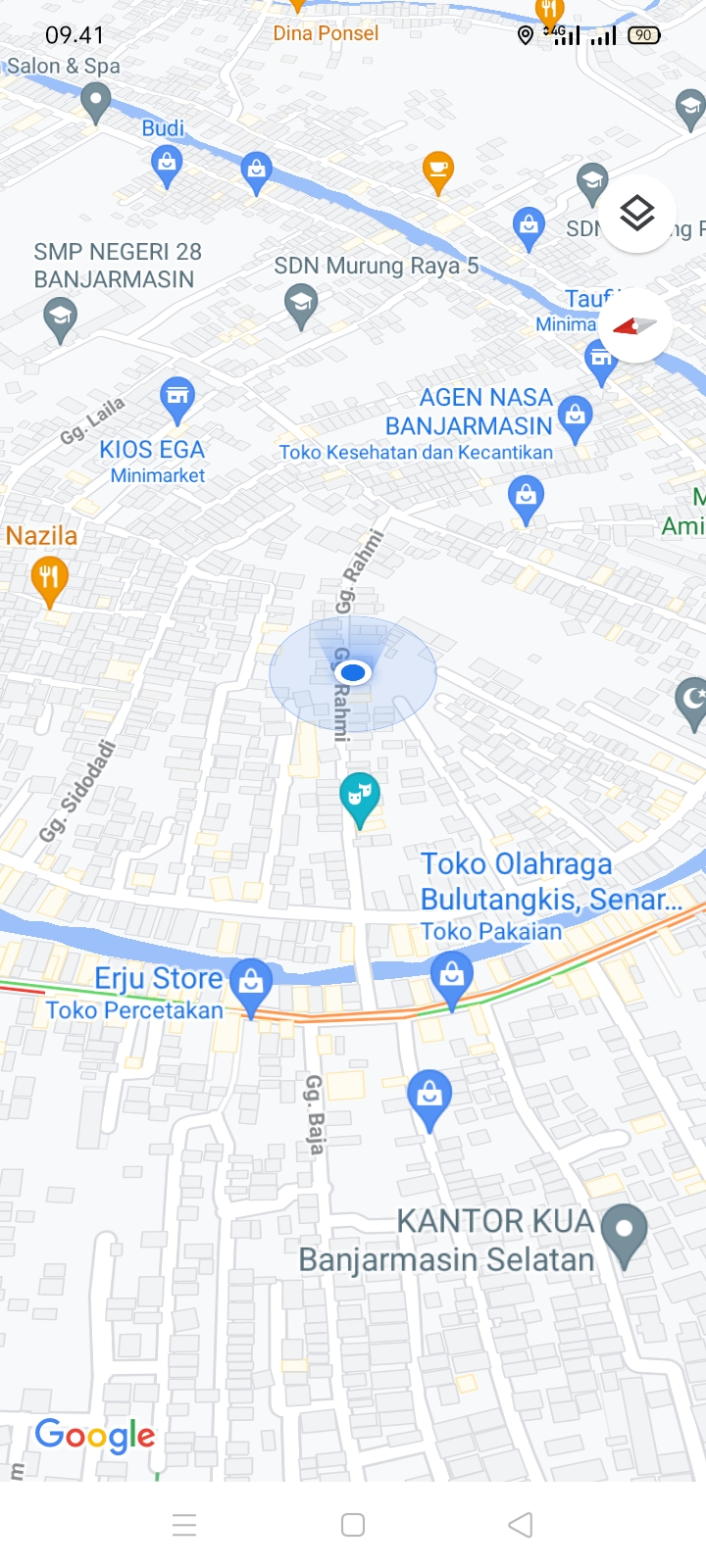This screenshot has height=1568, width=706.
Task: Select the KIOS EGA Minimarket pin
Action: point(177,398)
